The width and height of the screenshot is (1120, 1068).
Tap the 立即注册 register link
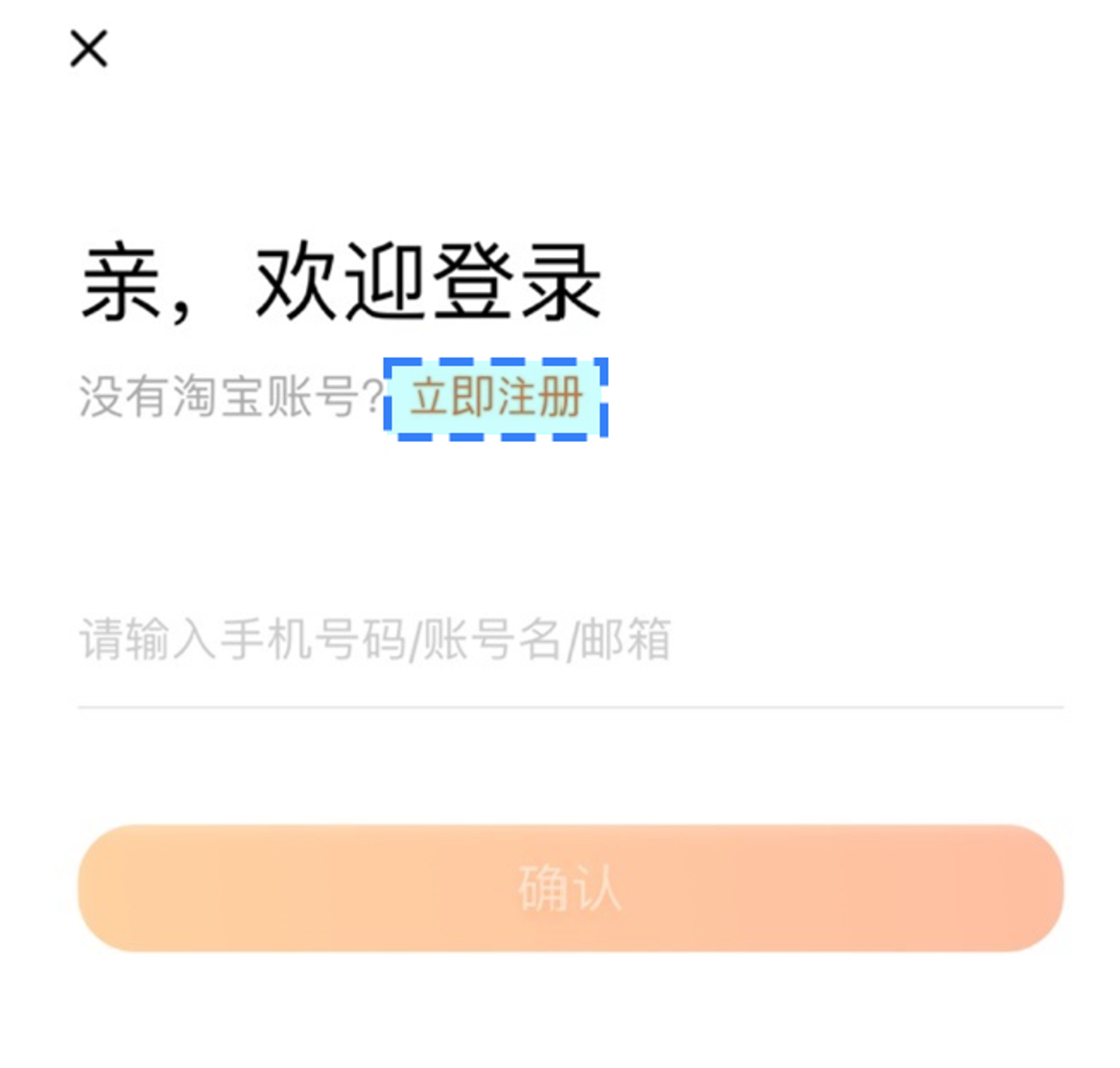pos(496,397)
